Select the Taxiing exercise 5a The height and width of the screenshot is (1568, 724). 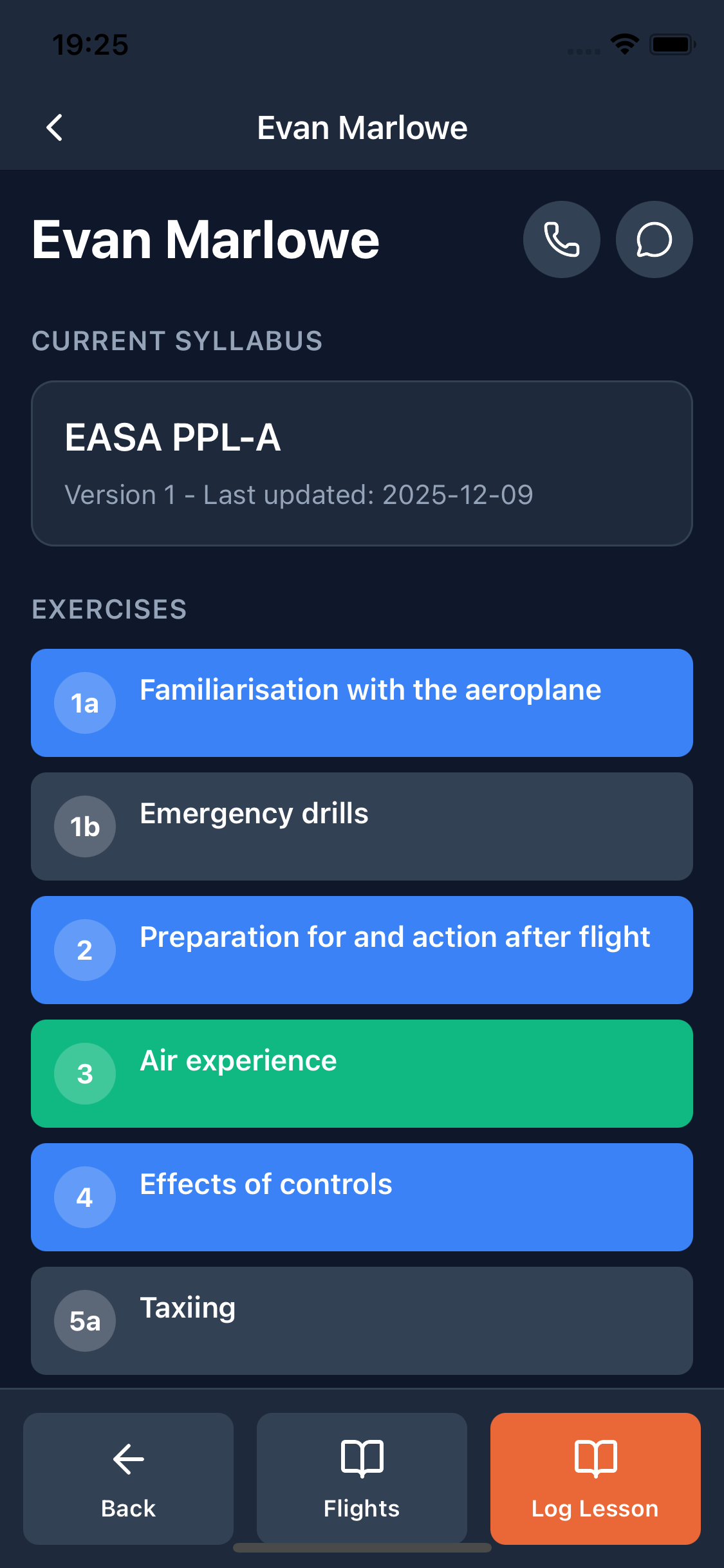[362, 1320]
